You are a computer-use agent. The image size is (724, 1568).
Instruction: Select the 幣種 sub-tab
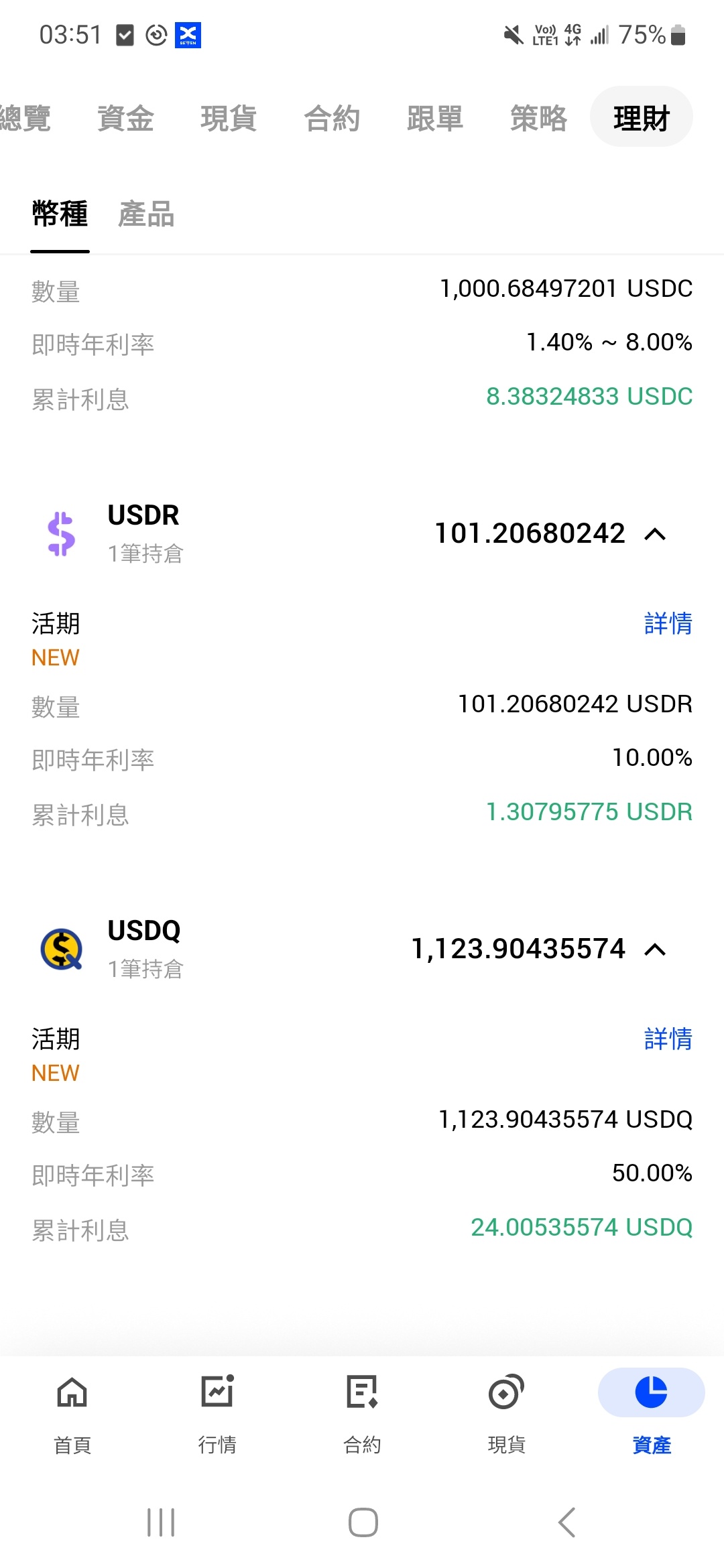click(x=60, y=214)
